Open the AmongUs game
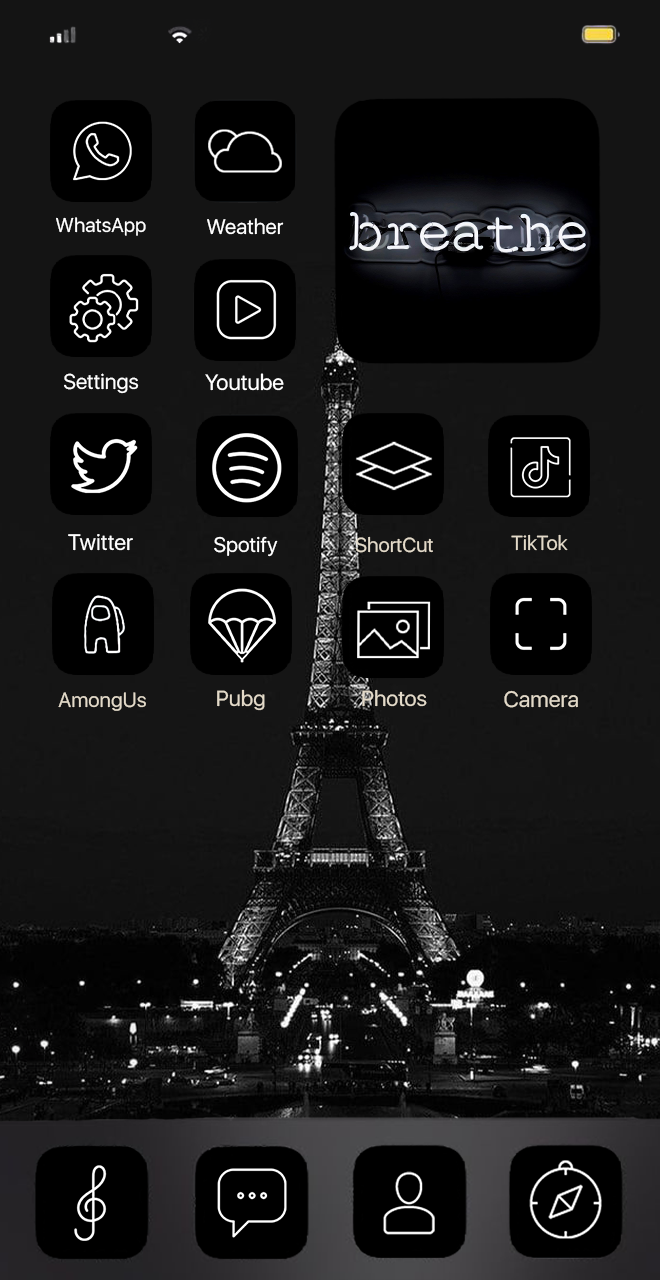The height and width of the screenshot is (1280, 660). (102, 624)
